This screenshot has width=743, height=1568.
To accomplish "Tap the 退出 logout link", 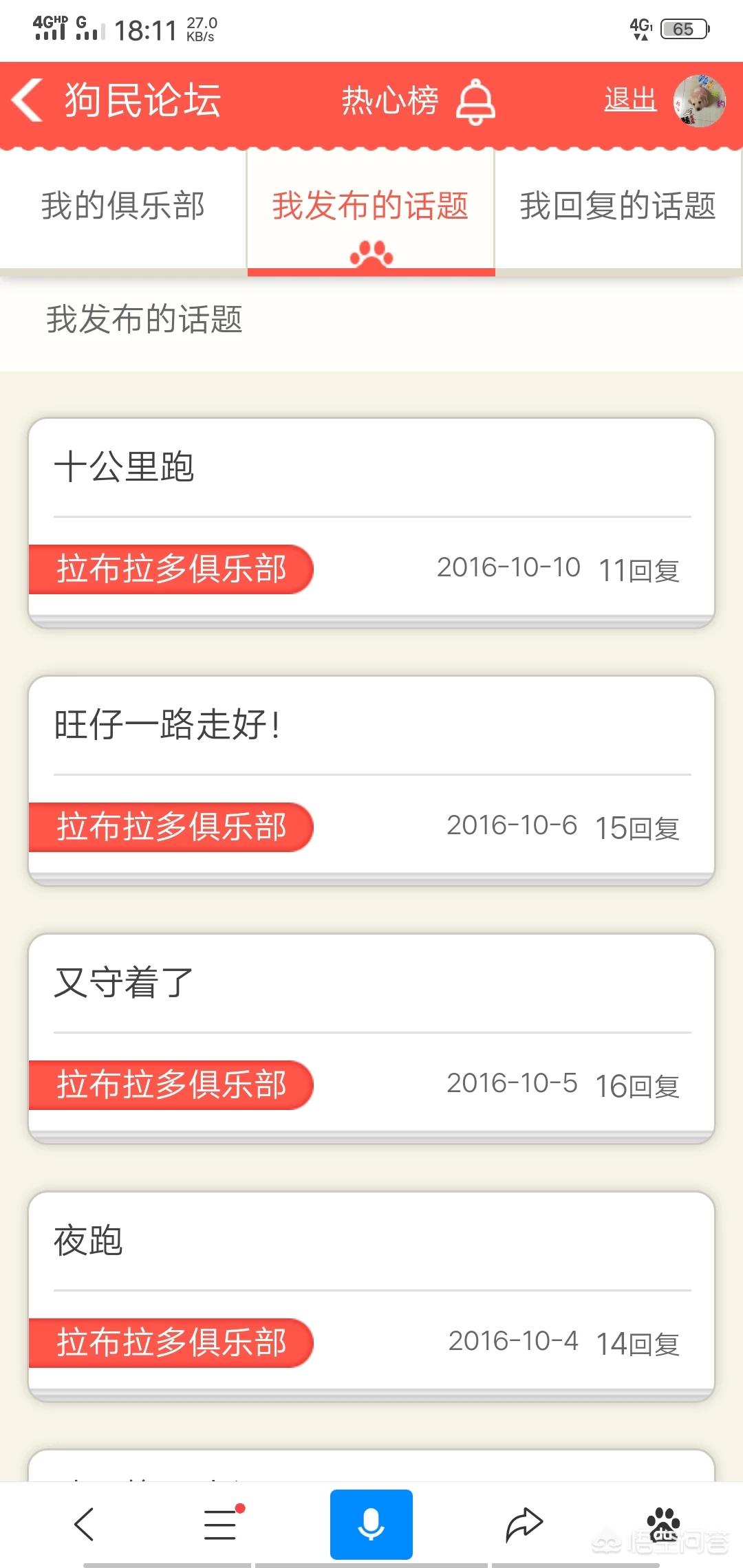I will point(629,100).
